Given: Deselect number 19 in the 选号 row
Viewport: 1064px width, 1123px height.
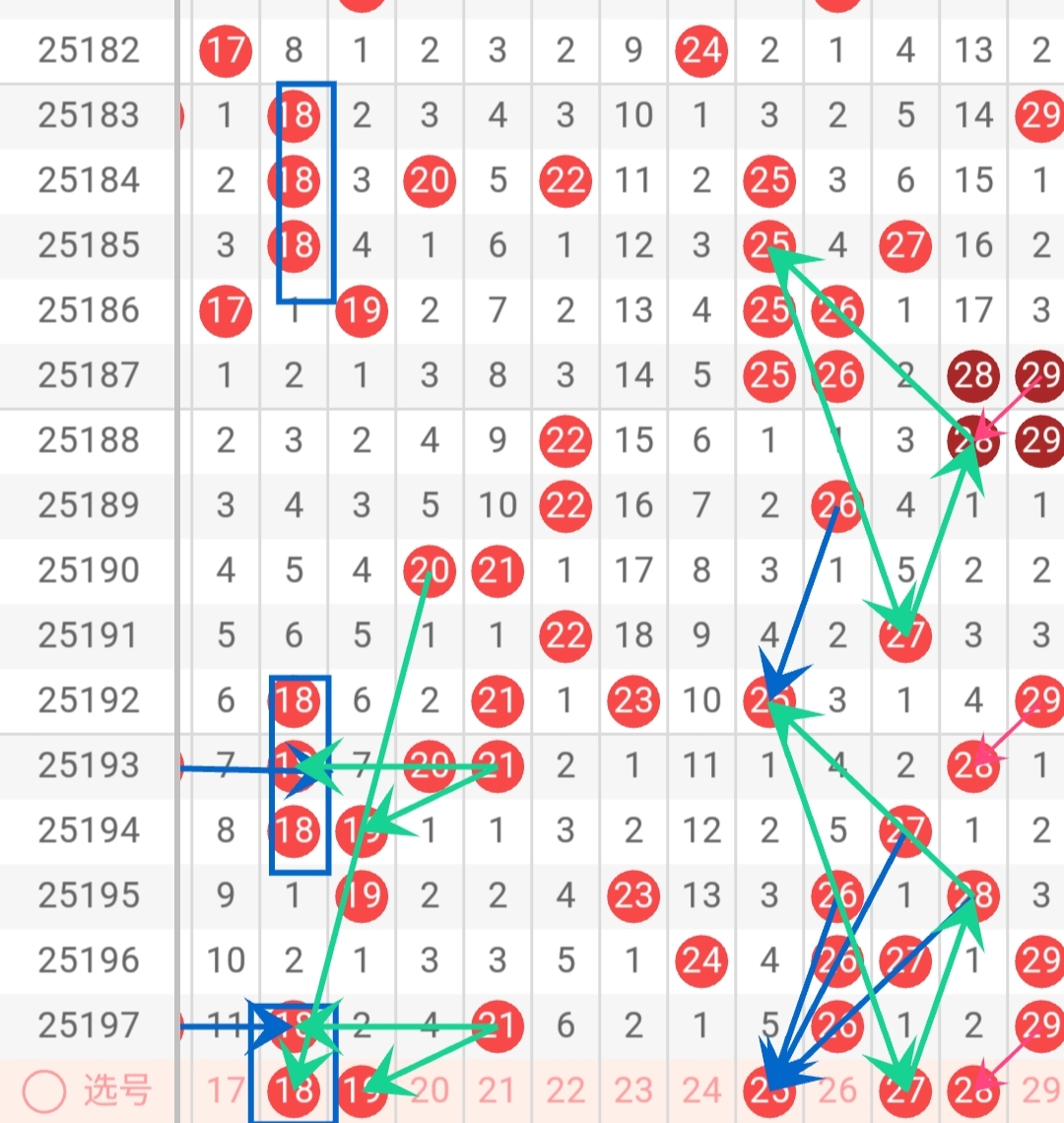Looking at the screenshot, I should point(361,1090).
